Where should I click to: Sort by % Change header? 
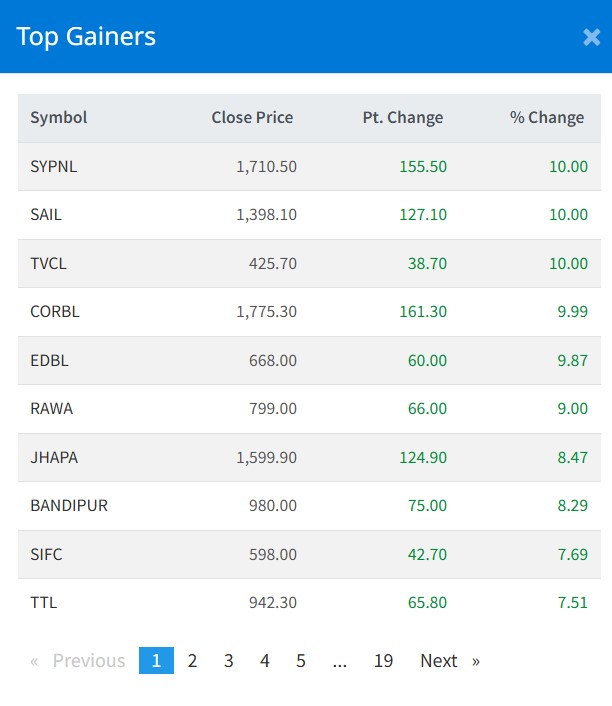pyautogui.click(x=546, y=118)
